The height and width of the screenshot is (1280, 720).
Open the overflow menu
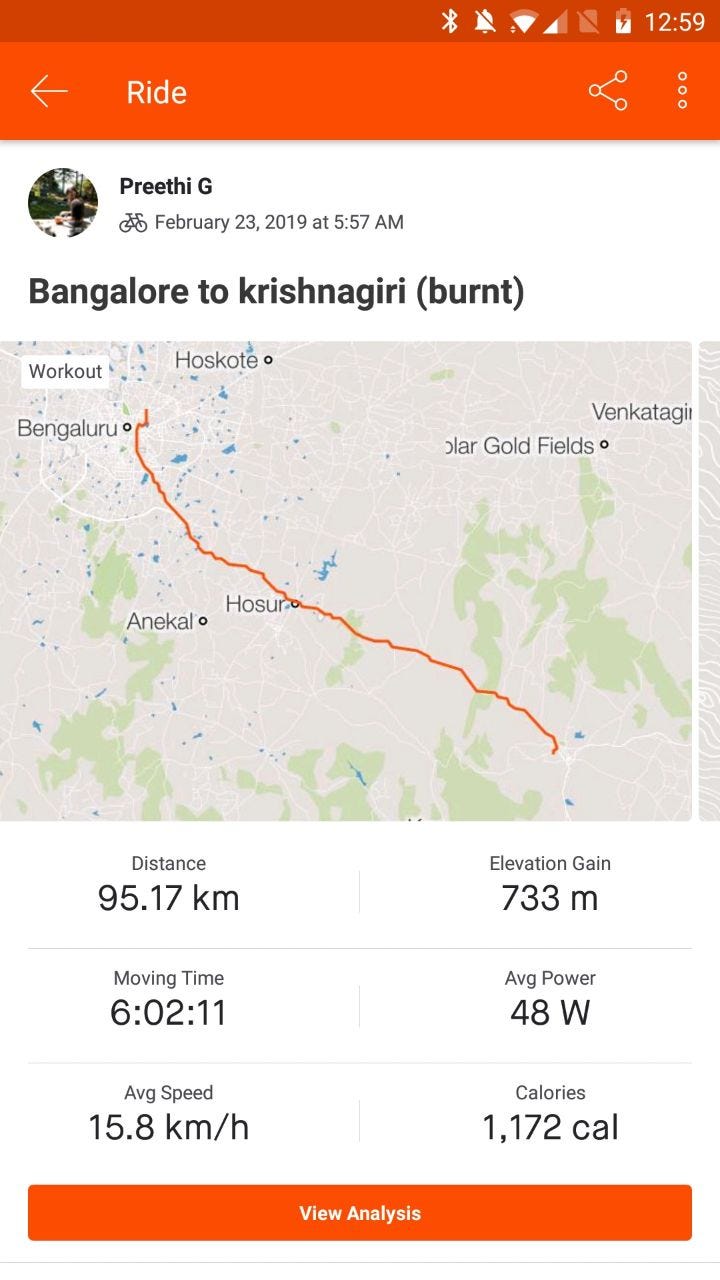point(682,91)
